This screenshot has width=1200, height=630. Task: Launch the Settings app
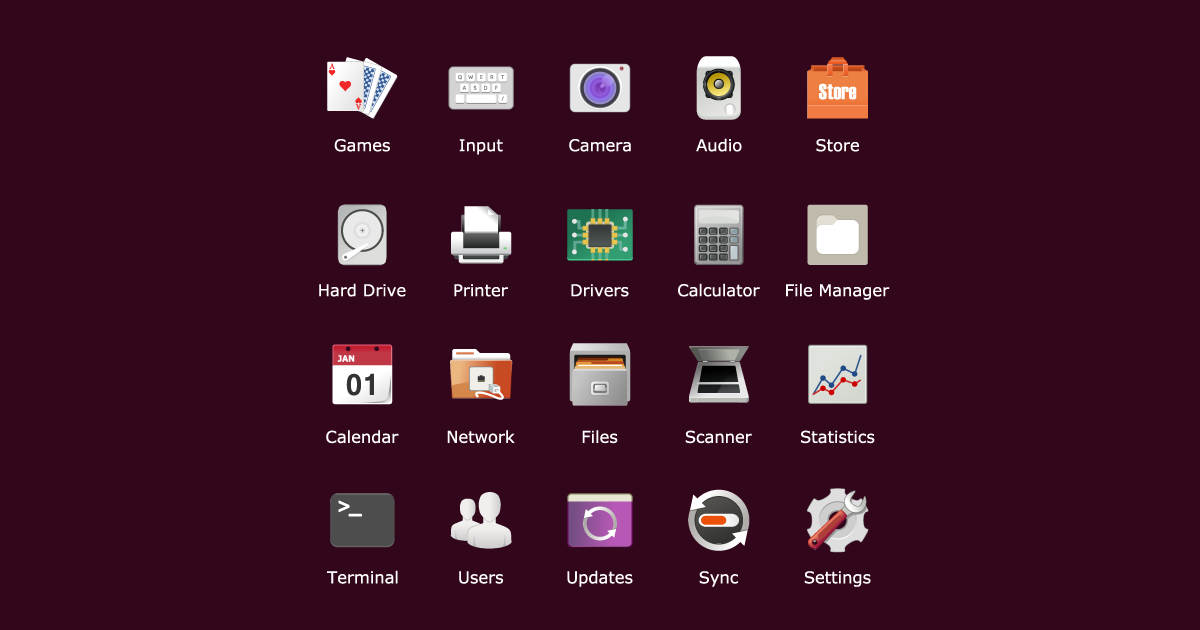[837, 520]
